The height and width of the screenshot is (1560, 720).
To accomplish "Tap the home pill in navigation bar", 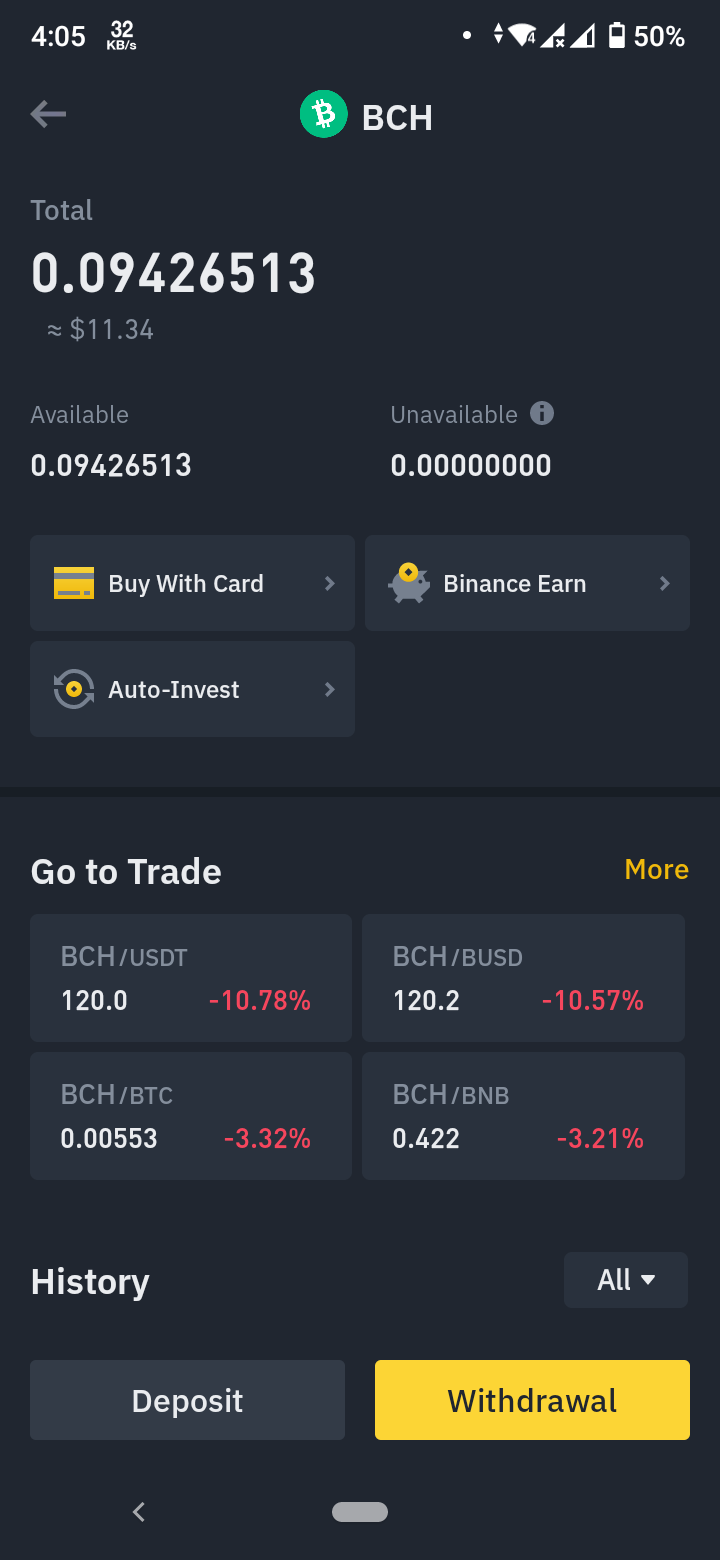I will click(360, 1512).
